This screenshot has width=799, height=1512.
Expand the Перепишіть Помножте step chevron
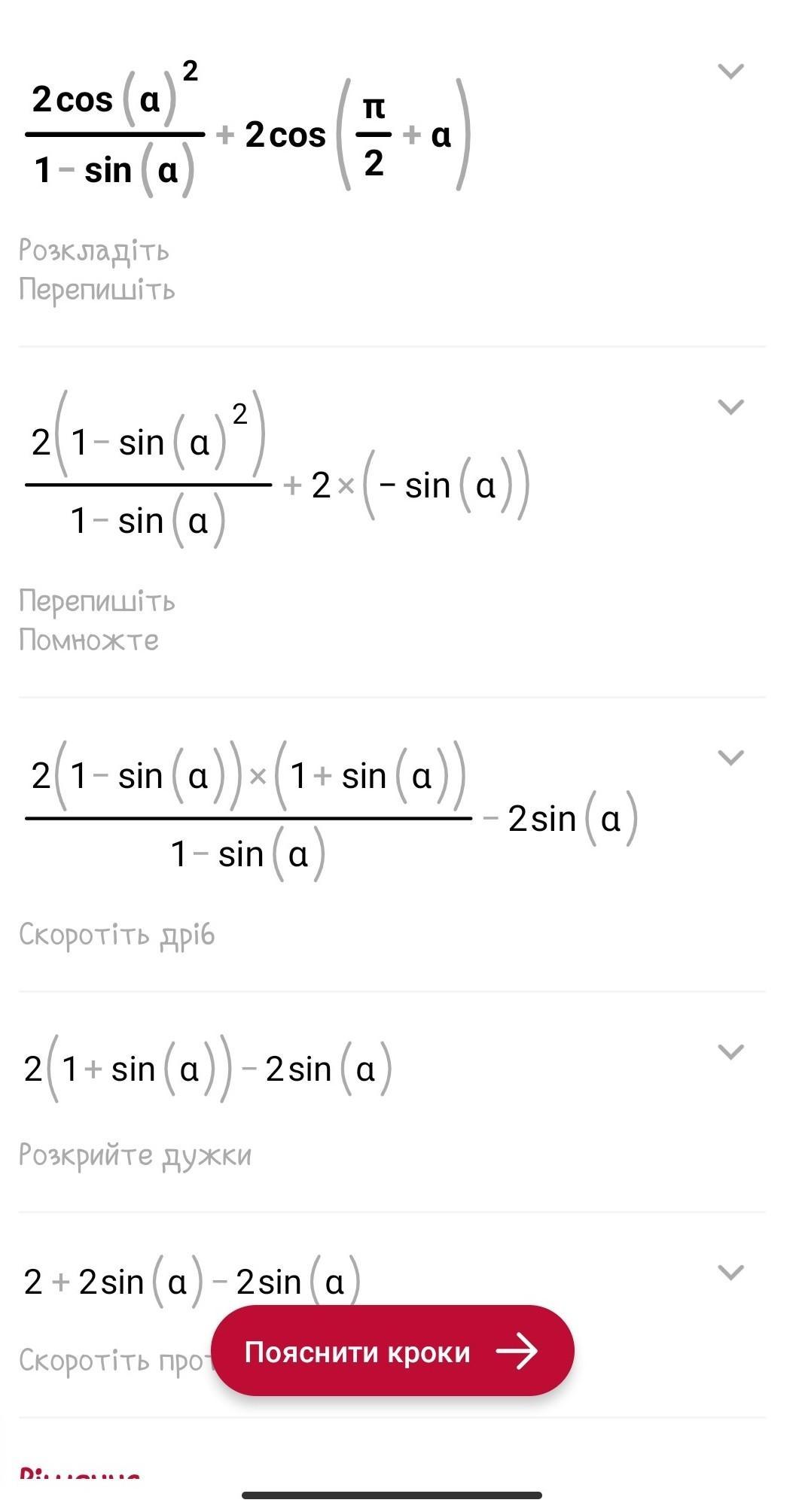[x=731, y=407]
